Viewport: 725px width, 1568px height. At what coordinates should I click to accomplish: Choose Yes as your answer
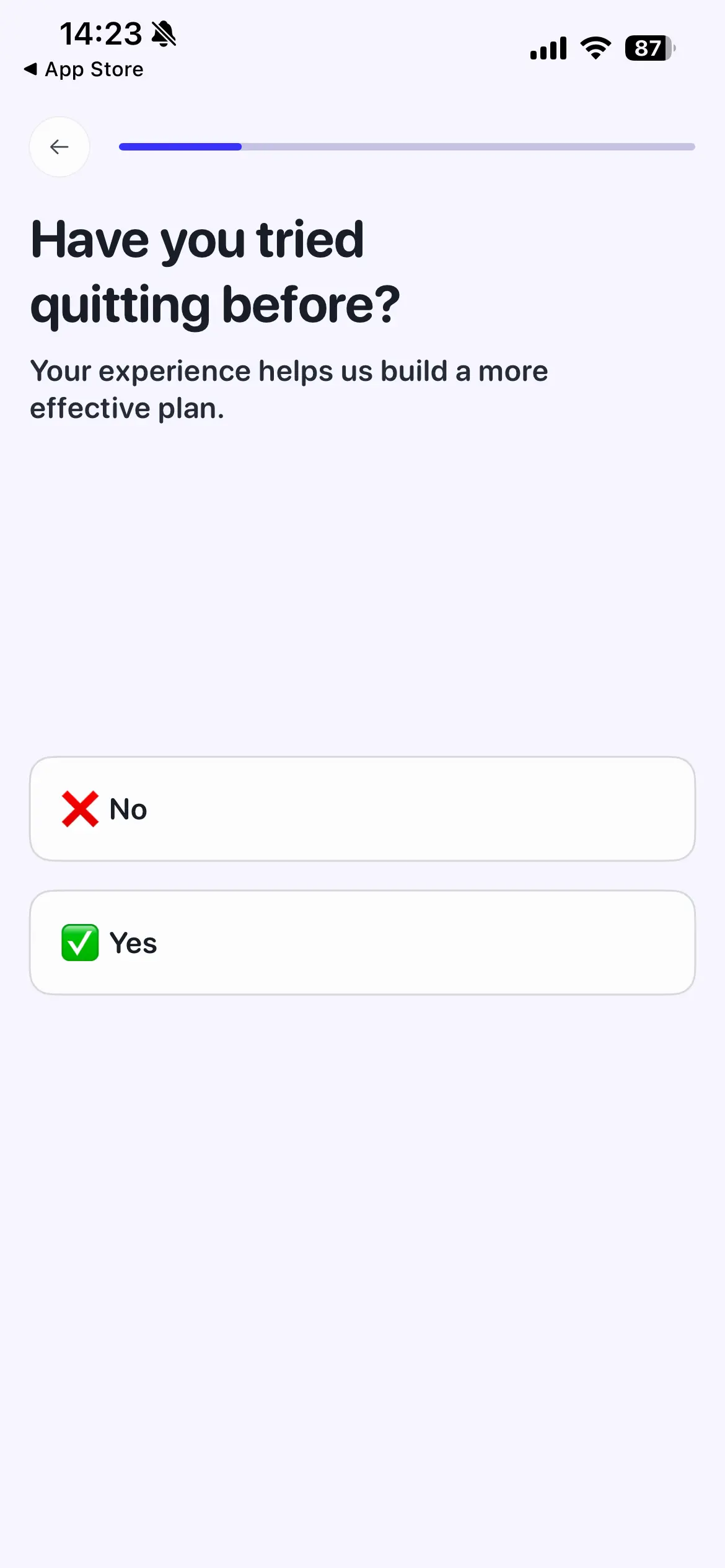(x=362, y=943)
